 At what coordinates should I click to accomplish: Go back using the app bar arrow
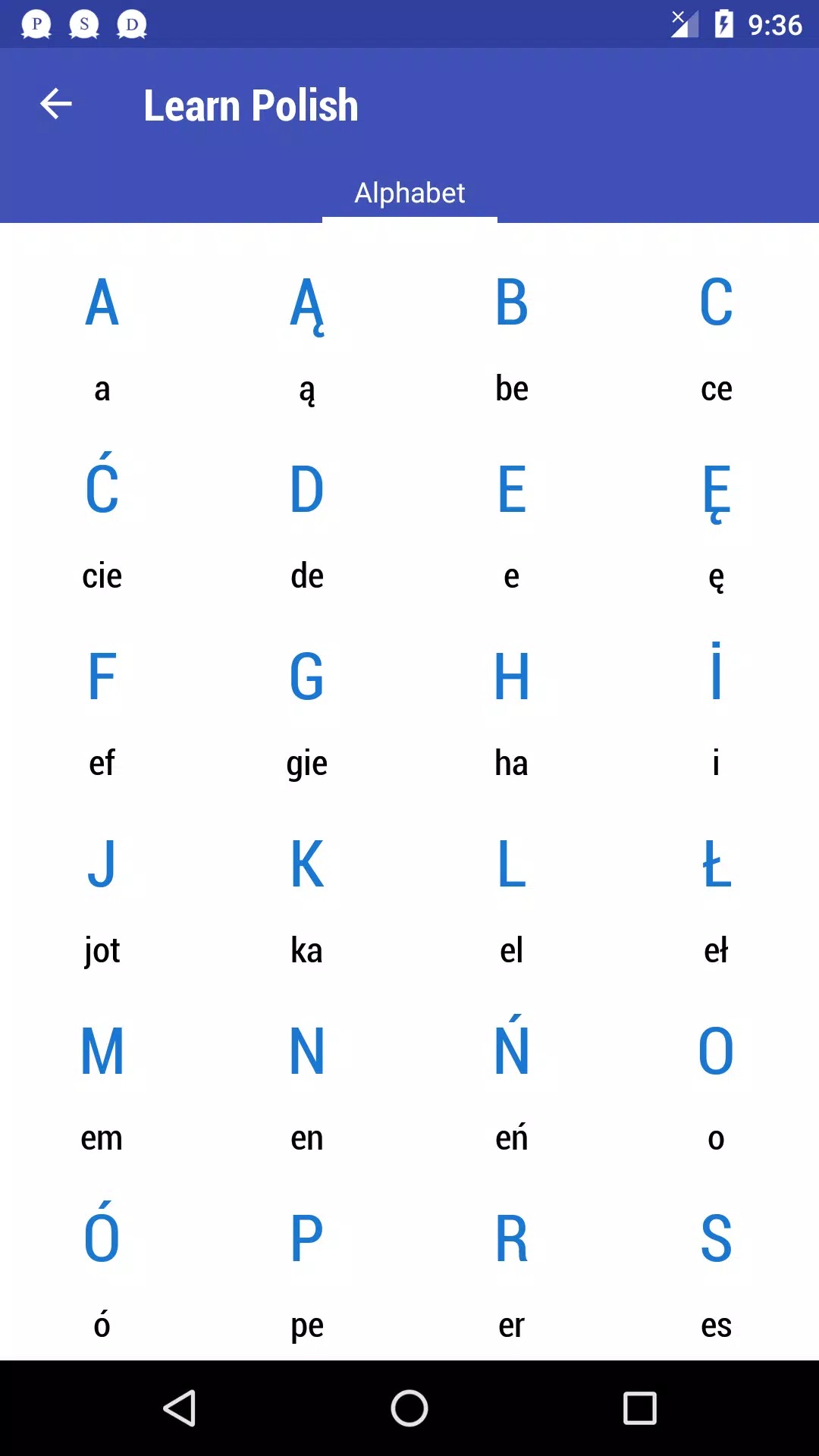[x=55, y=105]
